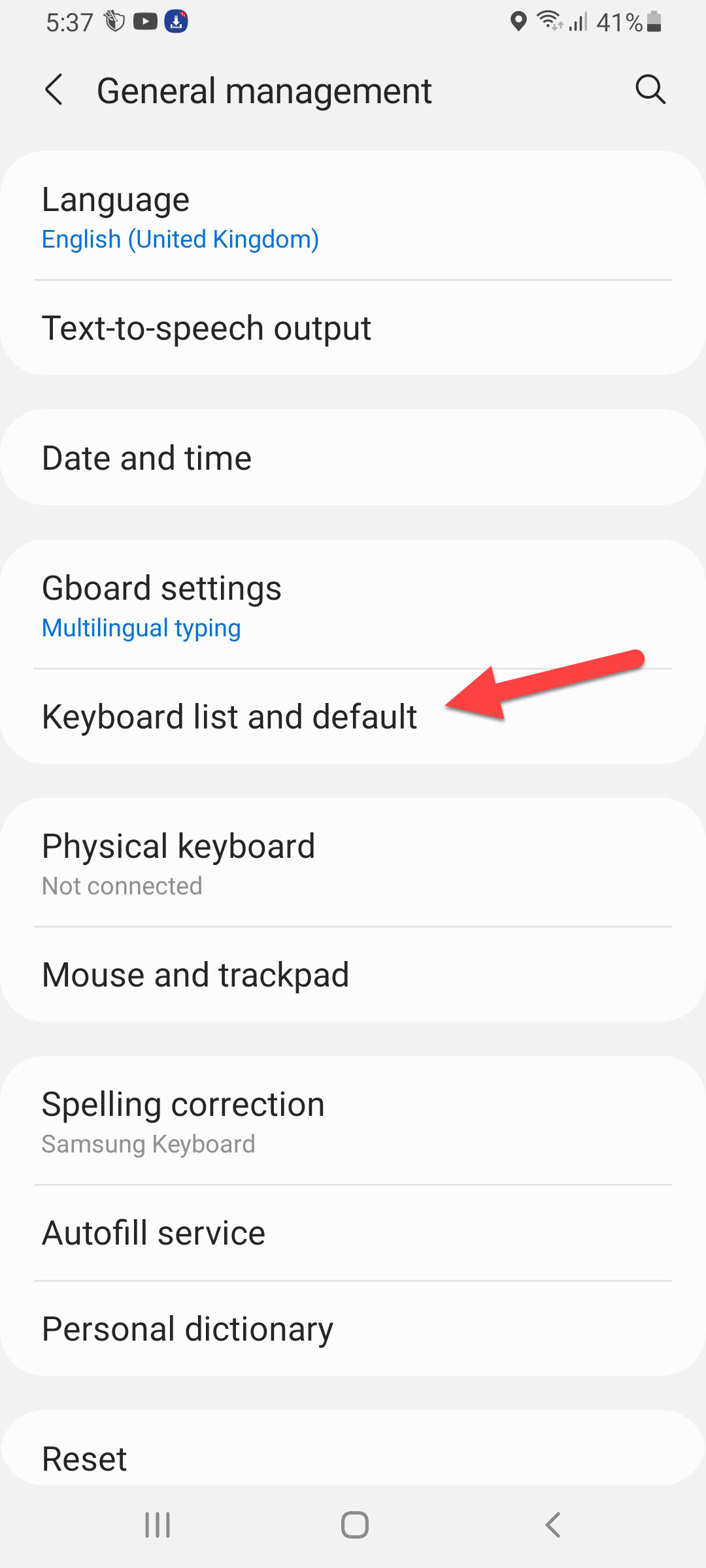706x1568 pixels.
Task: Open recent apps from navigation bar
Action: point(158,1525)
